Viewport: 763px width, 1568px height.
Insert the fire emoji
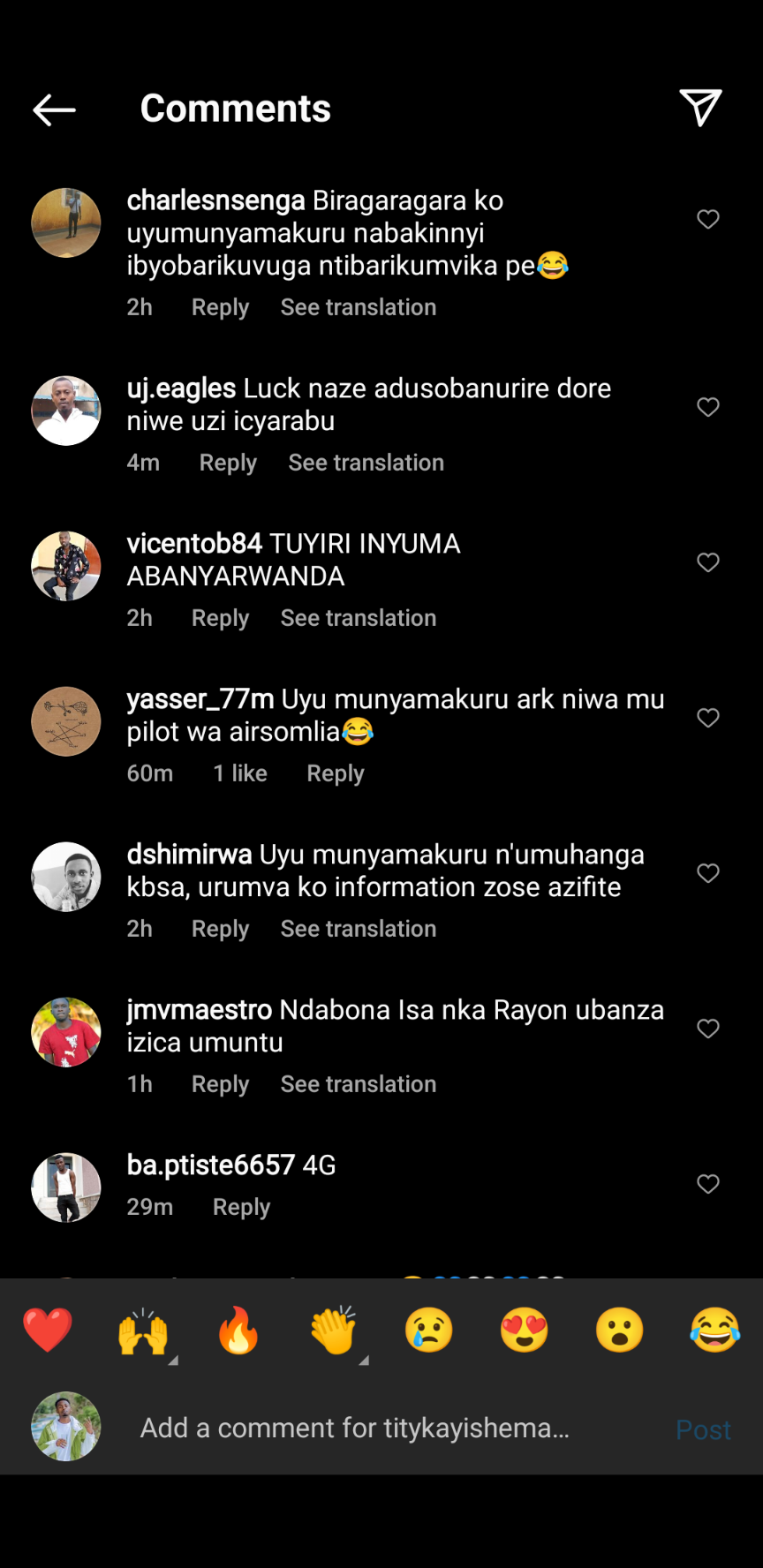(238, 1331)
